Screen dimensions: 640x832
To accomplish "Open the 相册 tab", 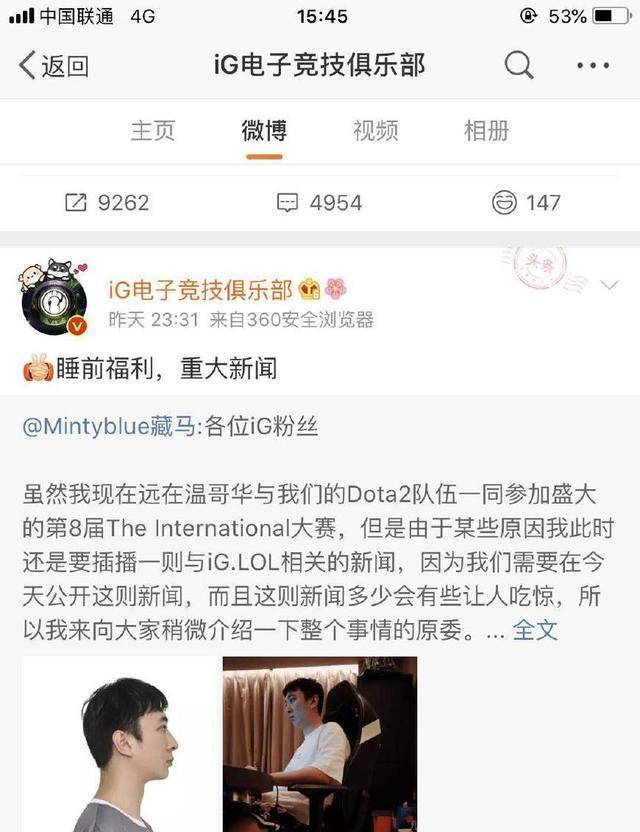I will click(x=487, y=130).
